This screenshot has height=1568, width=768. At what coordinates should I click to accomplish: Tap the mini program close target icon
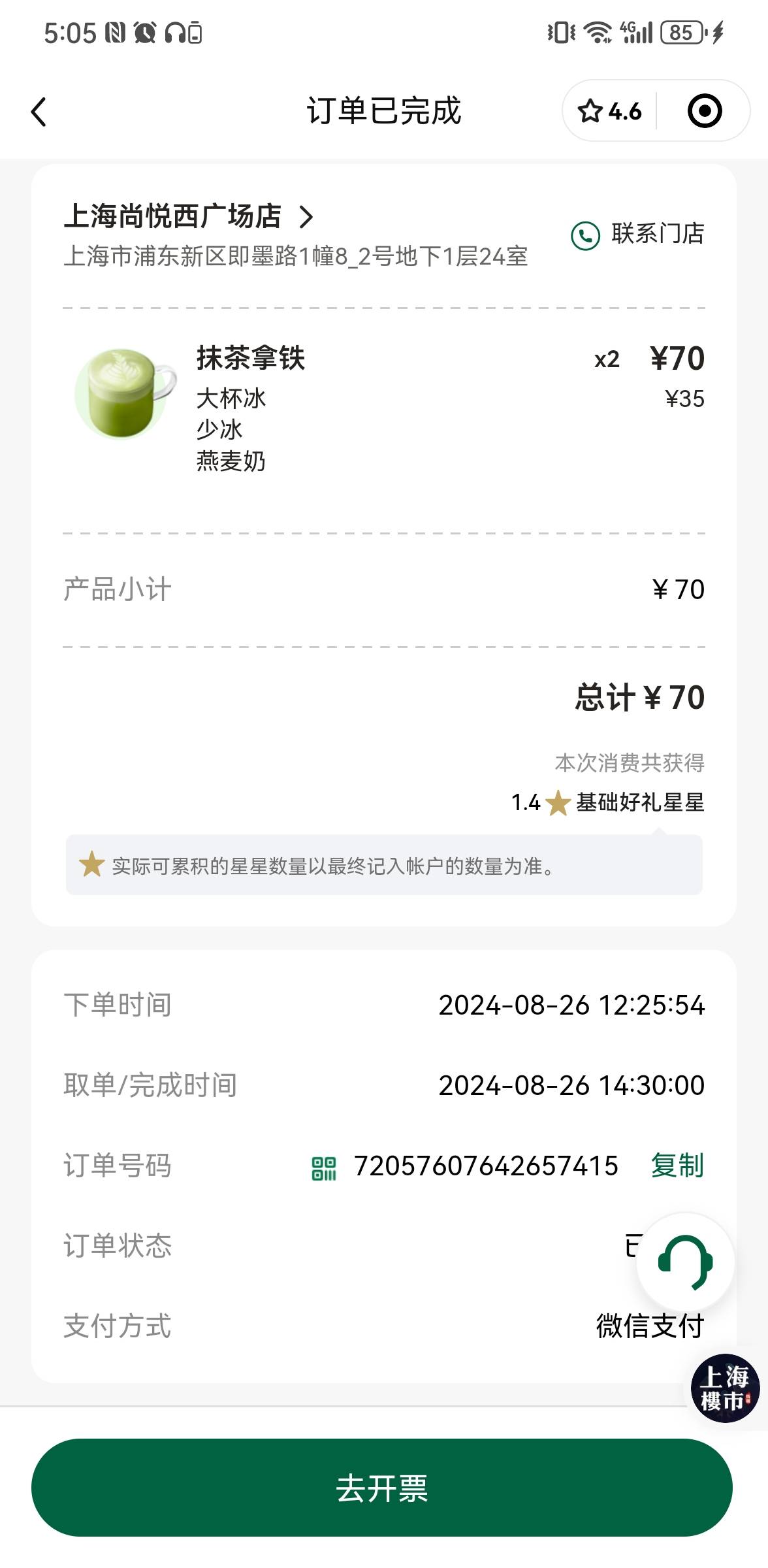tap(705, 111)
